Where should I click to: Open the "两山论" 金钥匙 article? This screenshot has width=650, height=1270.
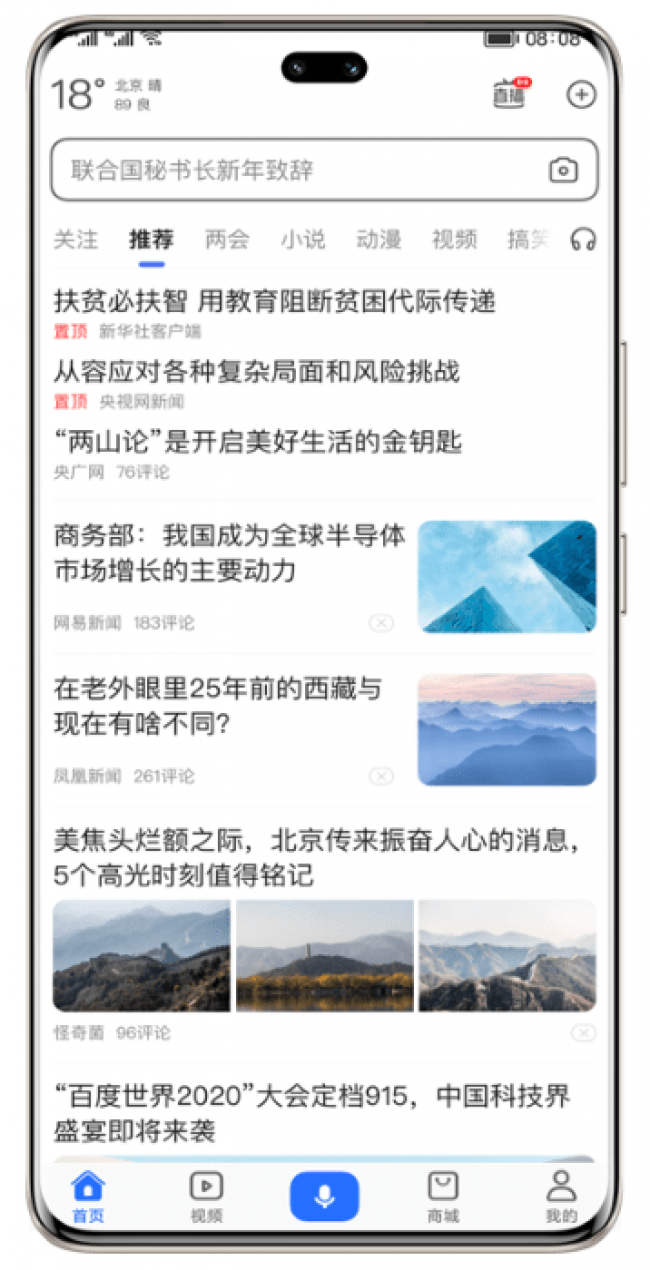[x=258, y=442]
